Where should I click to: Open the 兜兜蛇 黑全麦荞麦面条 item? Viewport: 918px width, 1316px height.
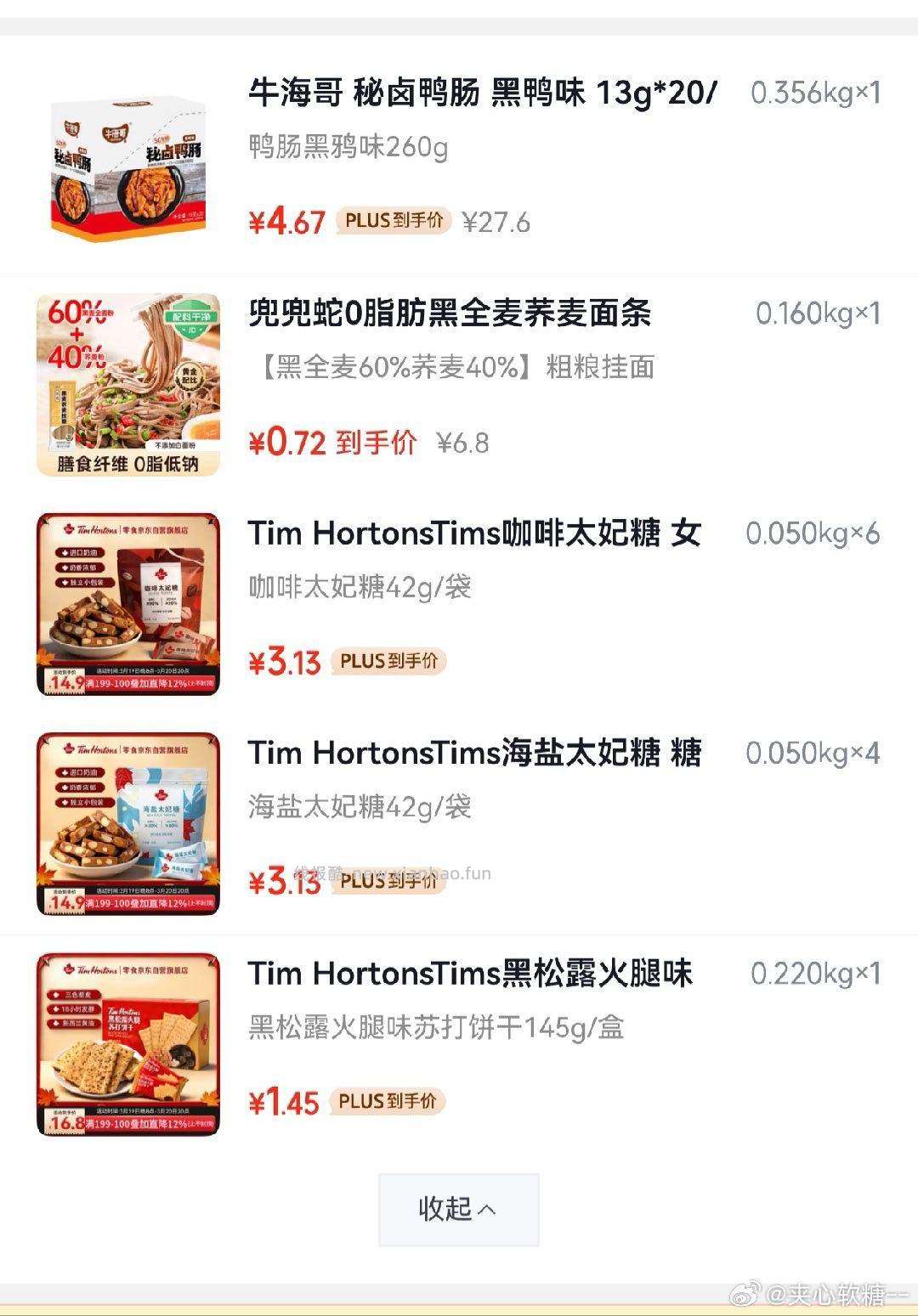450,314
